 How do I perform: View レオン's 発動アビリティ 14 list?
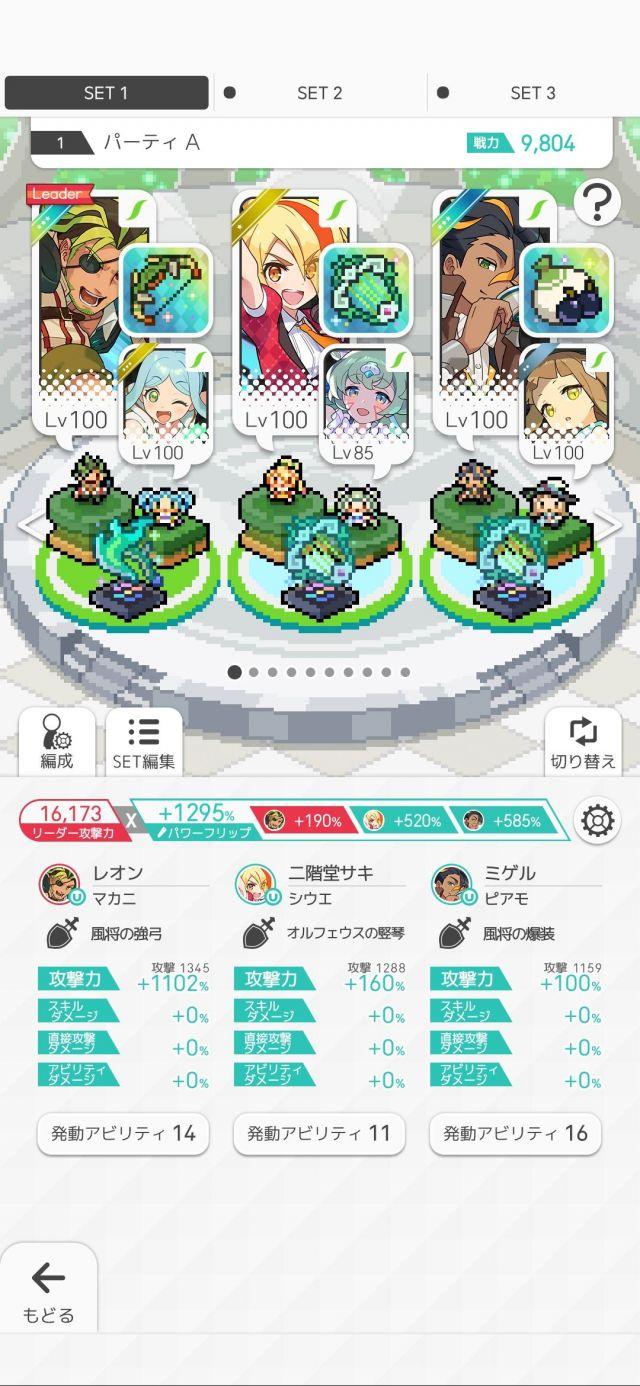pos(122,1133)
